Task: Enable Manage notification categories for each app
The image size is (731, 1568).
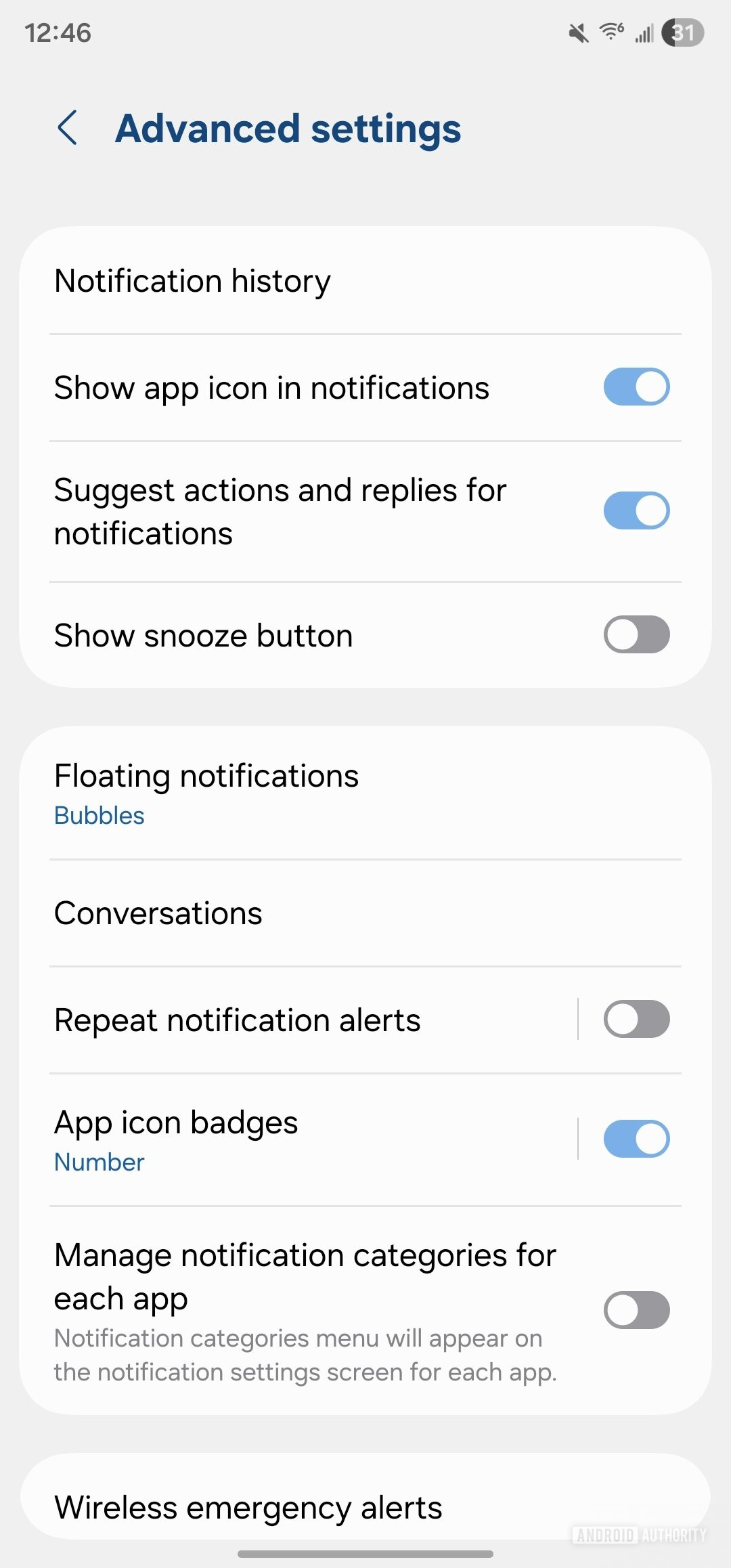Action: coord(636,1309)
